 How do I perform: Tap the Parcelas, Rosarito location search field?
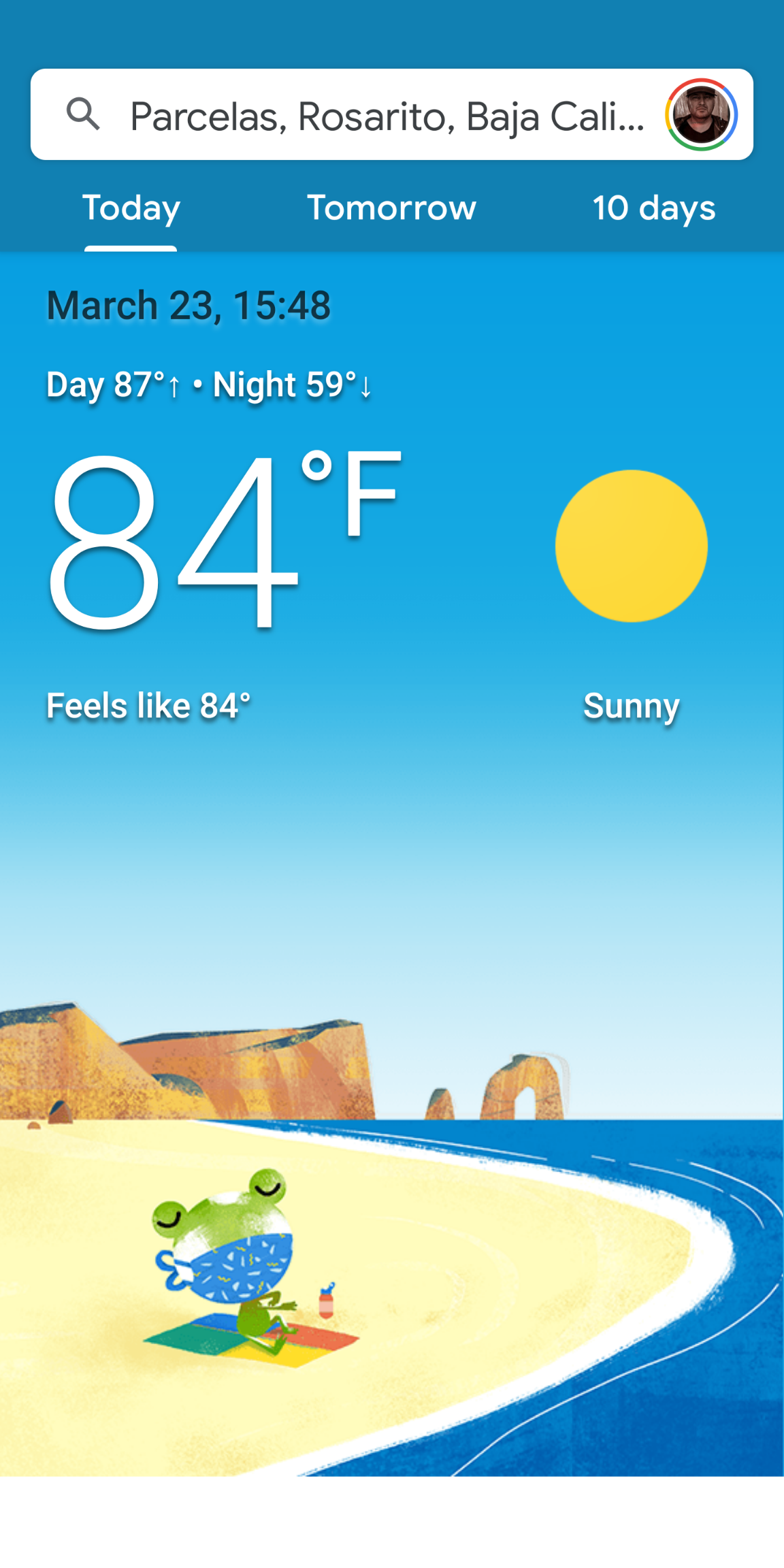coord(386,116)
